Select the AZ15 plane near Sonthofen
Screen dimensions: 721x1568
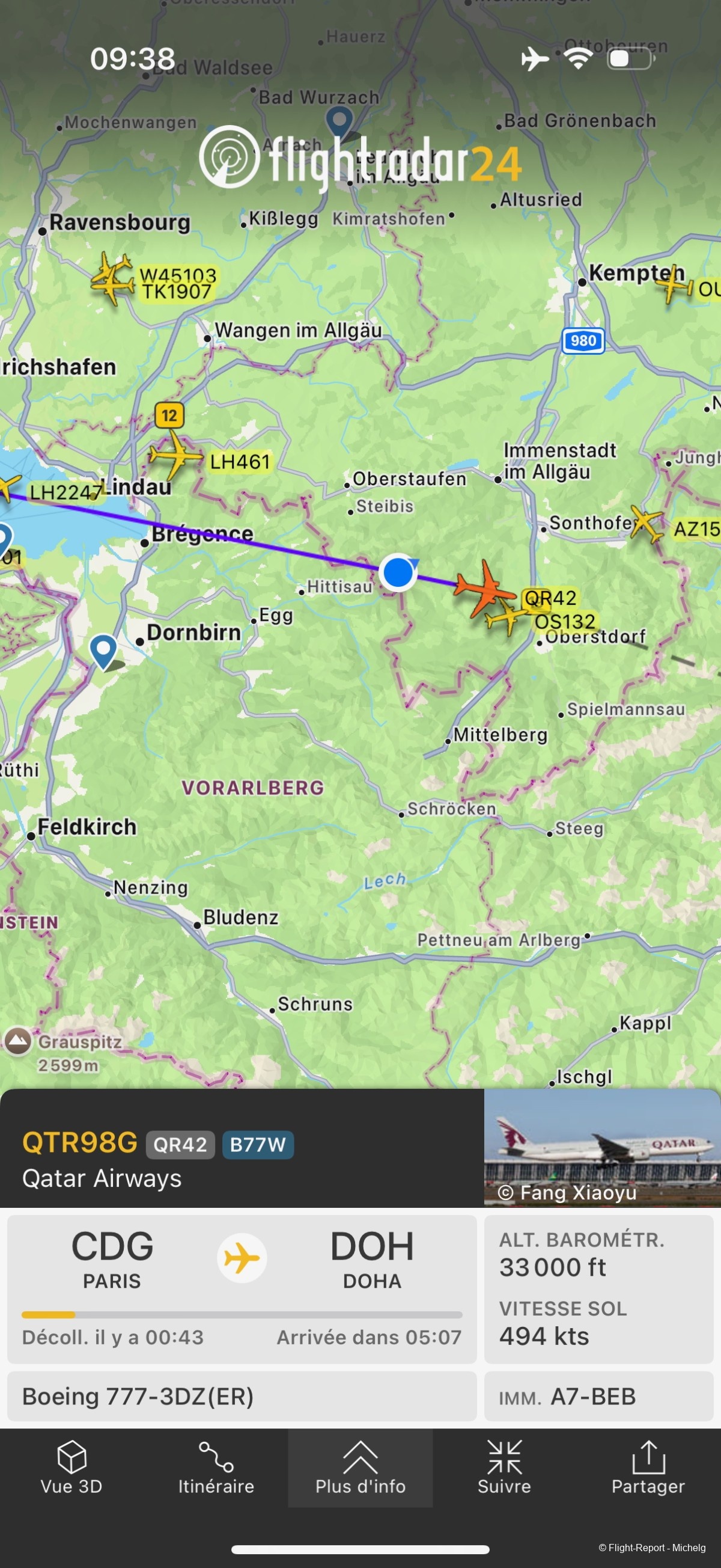click(647, 522)
